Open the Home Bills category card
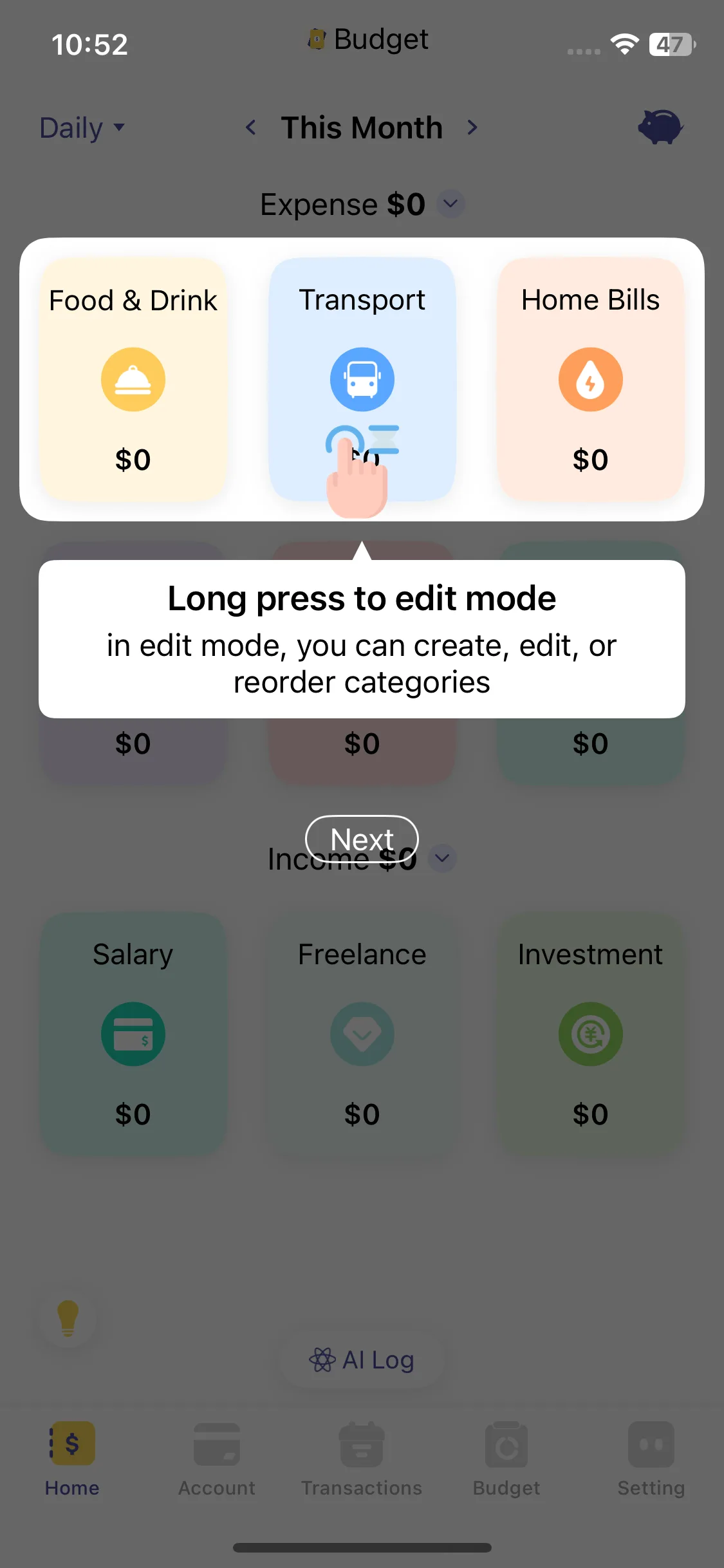The image size is (724, 1568). coord(590,380)
